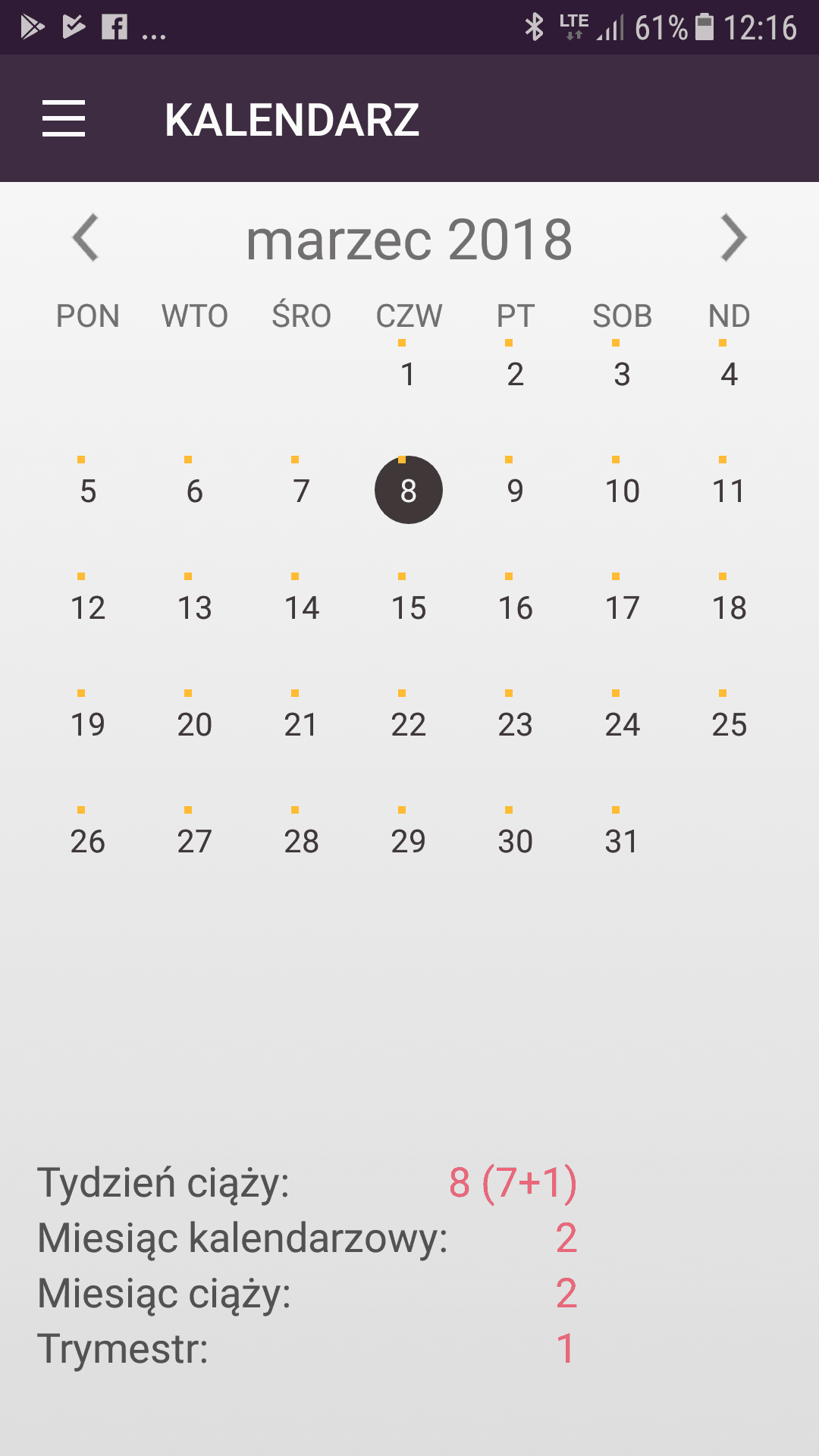The image size is (819, 1456).
Task: Select March 1 in the calendar
Action: tap(408, 373)
